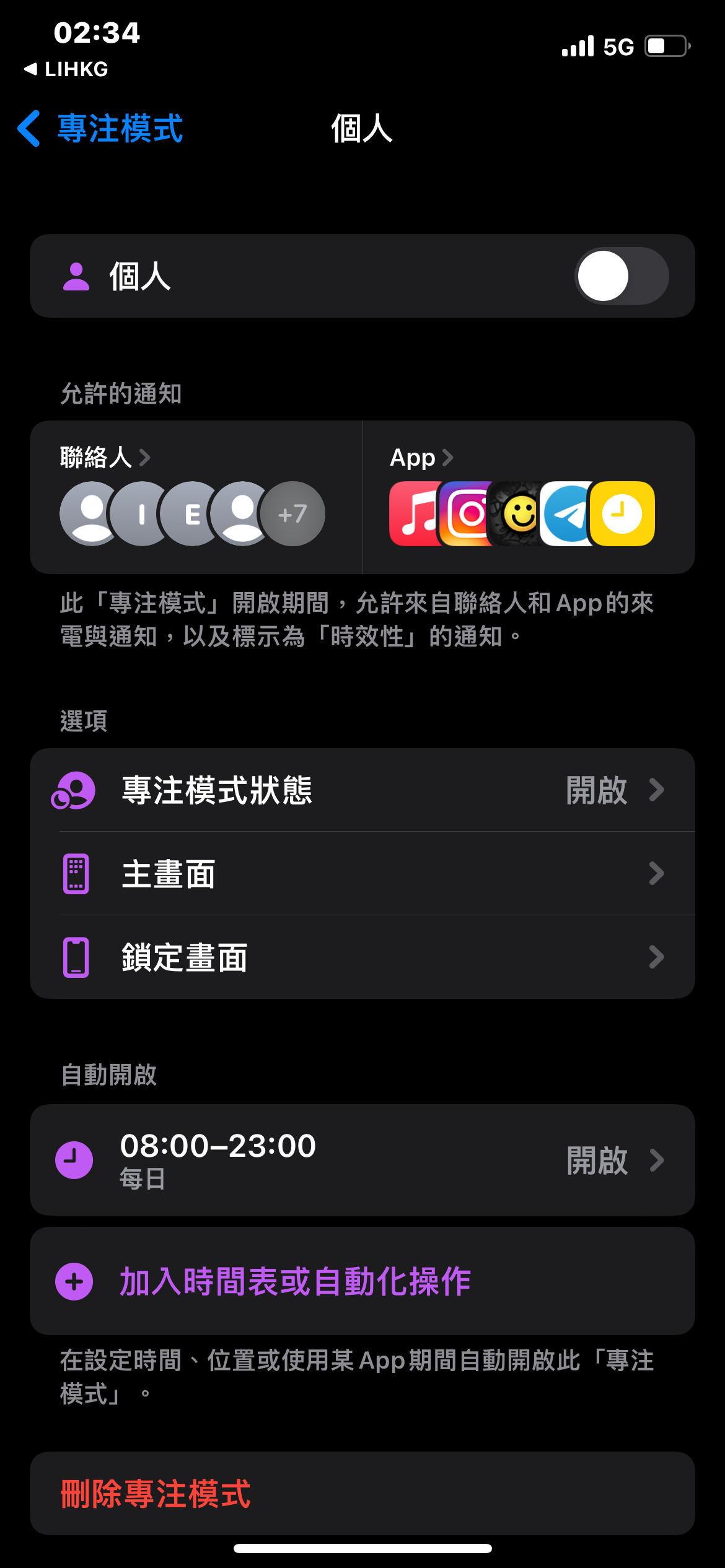Return to LIHKG app
725x1568 pixels.
coord(66,69)
